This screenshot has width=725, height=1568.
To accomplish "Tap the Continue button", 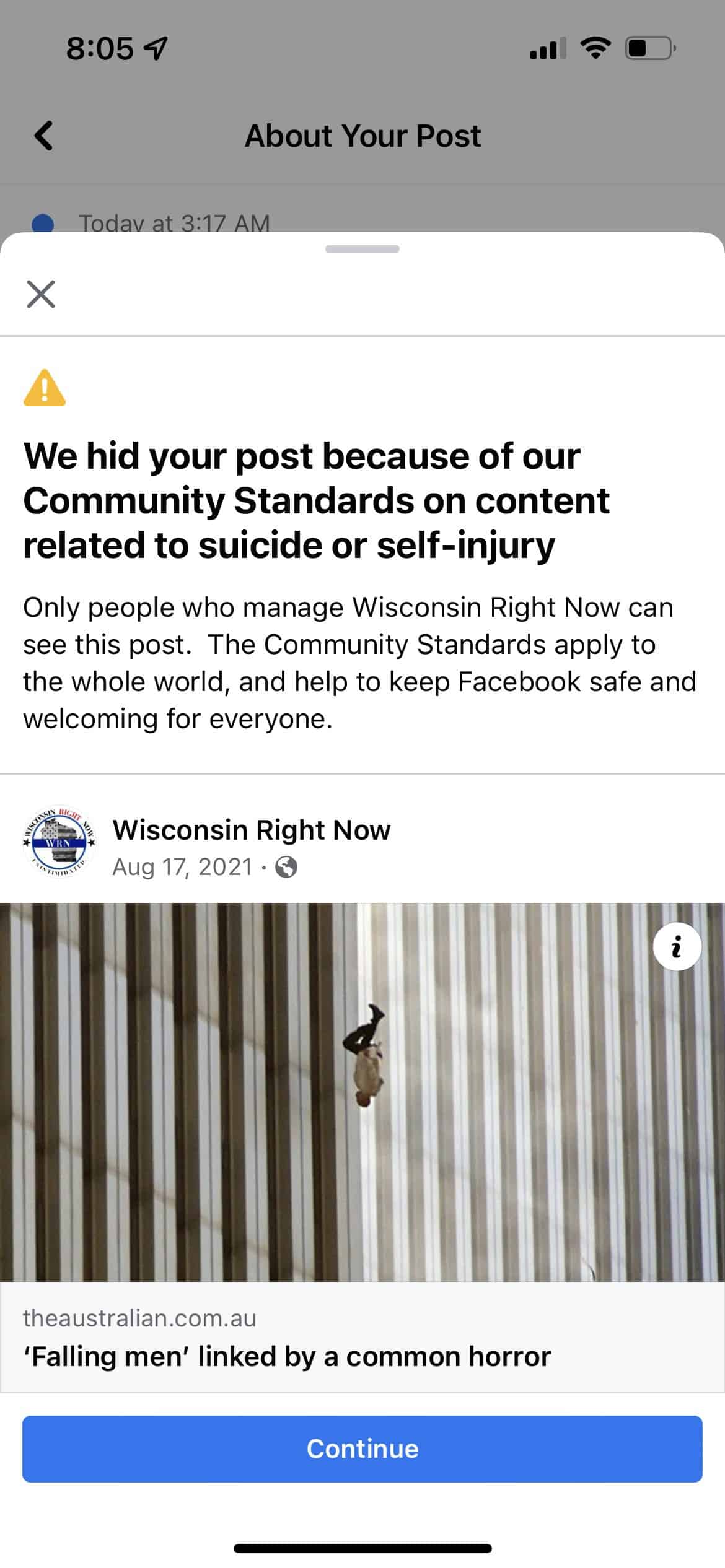I will 362,1448.
